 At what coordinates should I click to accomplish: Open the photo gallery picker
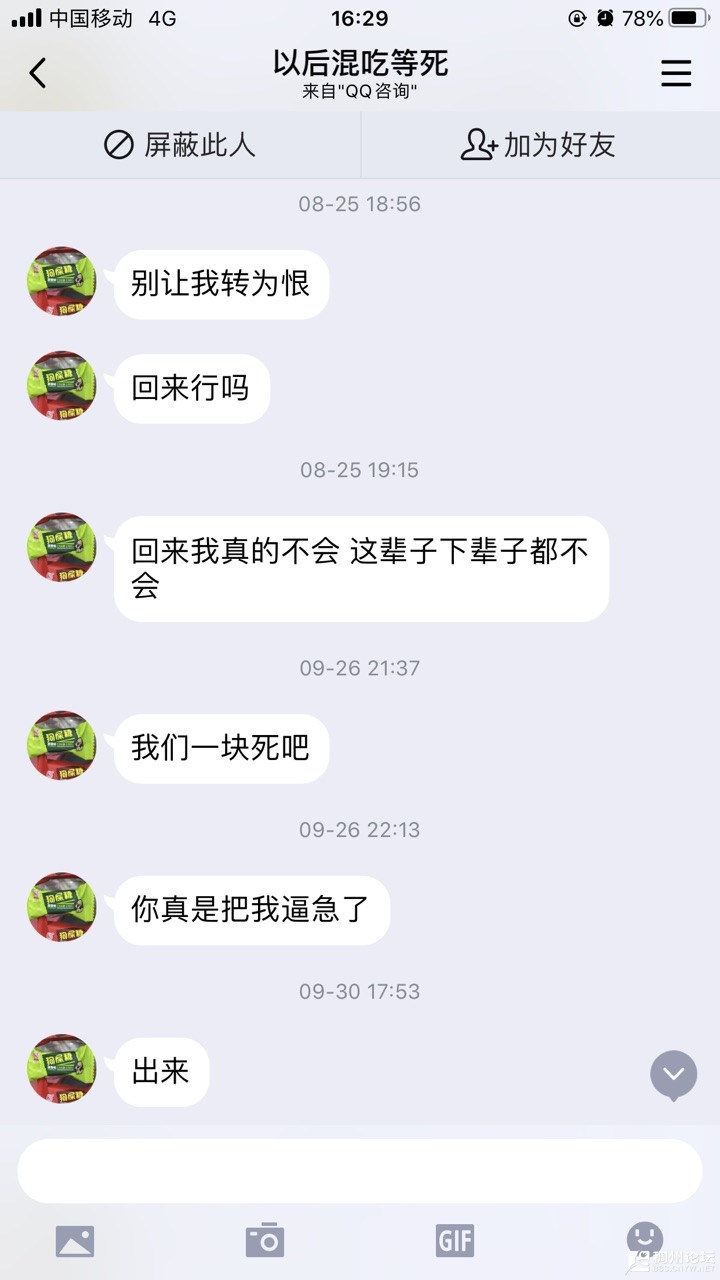pyautogui.click(x=75, y=1241)
